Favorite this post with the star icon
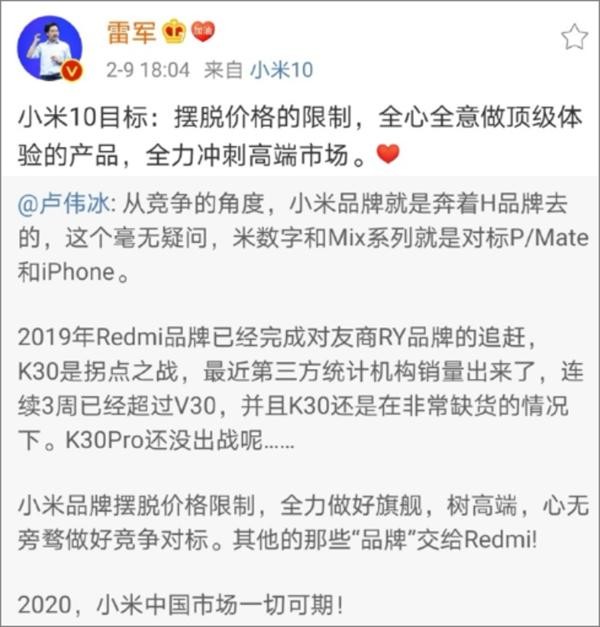 tap(574, 38)
